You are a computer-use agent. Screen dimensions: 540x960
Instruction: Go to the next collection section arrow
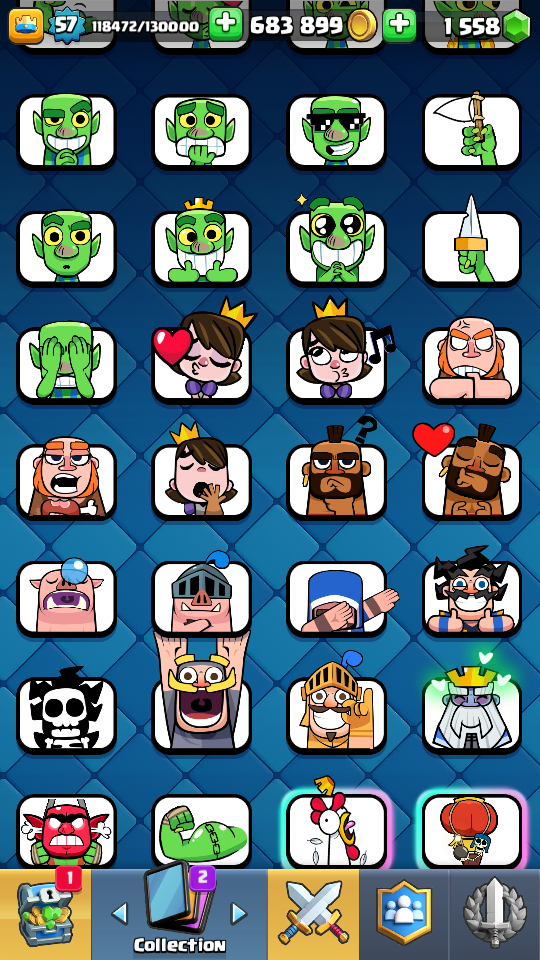[238, 913]
